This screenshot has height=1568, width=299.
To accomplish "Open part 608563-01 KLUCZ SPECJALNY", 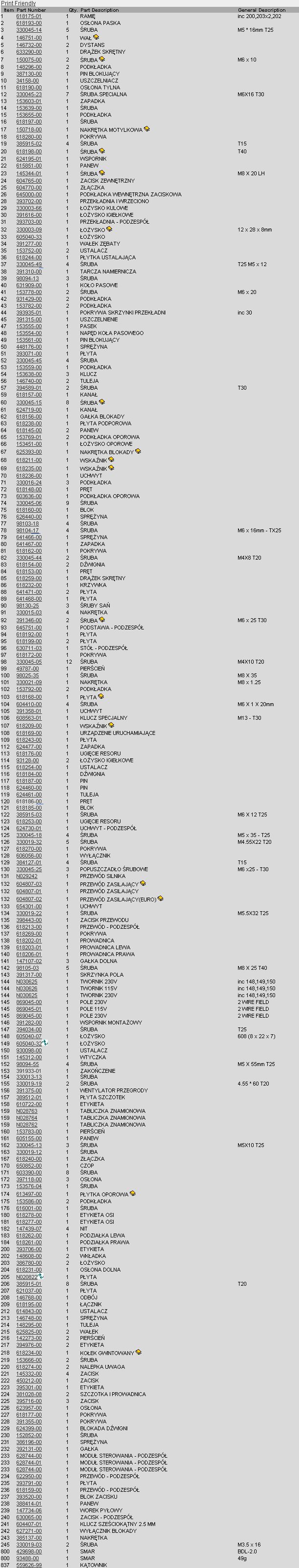I will (x=29, y=718).
